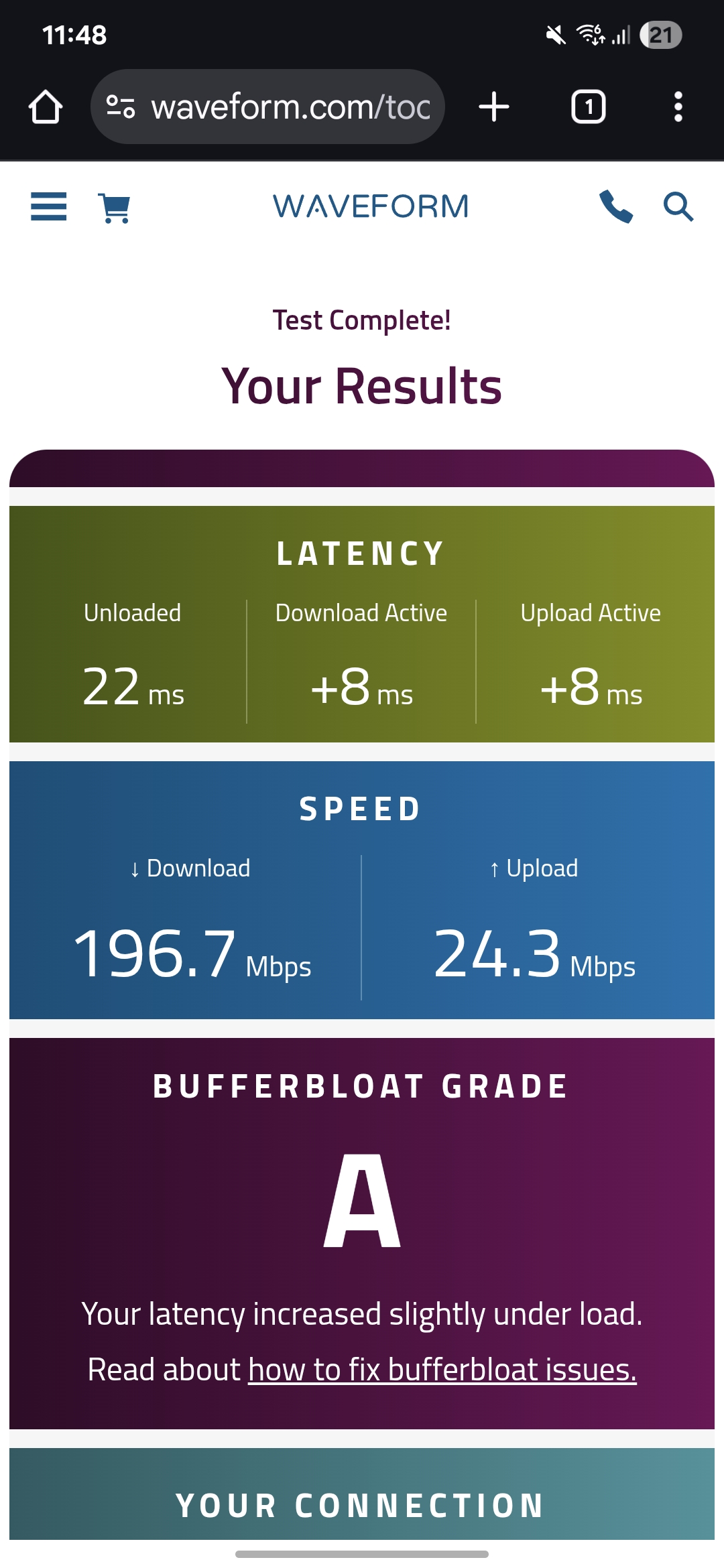Screen dimensions: 724x1568
Task: Open how to fix bufferbloat issues link
Action: (442, 1370)
